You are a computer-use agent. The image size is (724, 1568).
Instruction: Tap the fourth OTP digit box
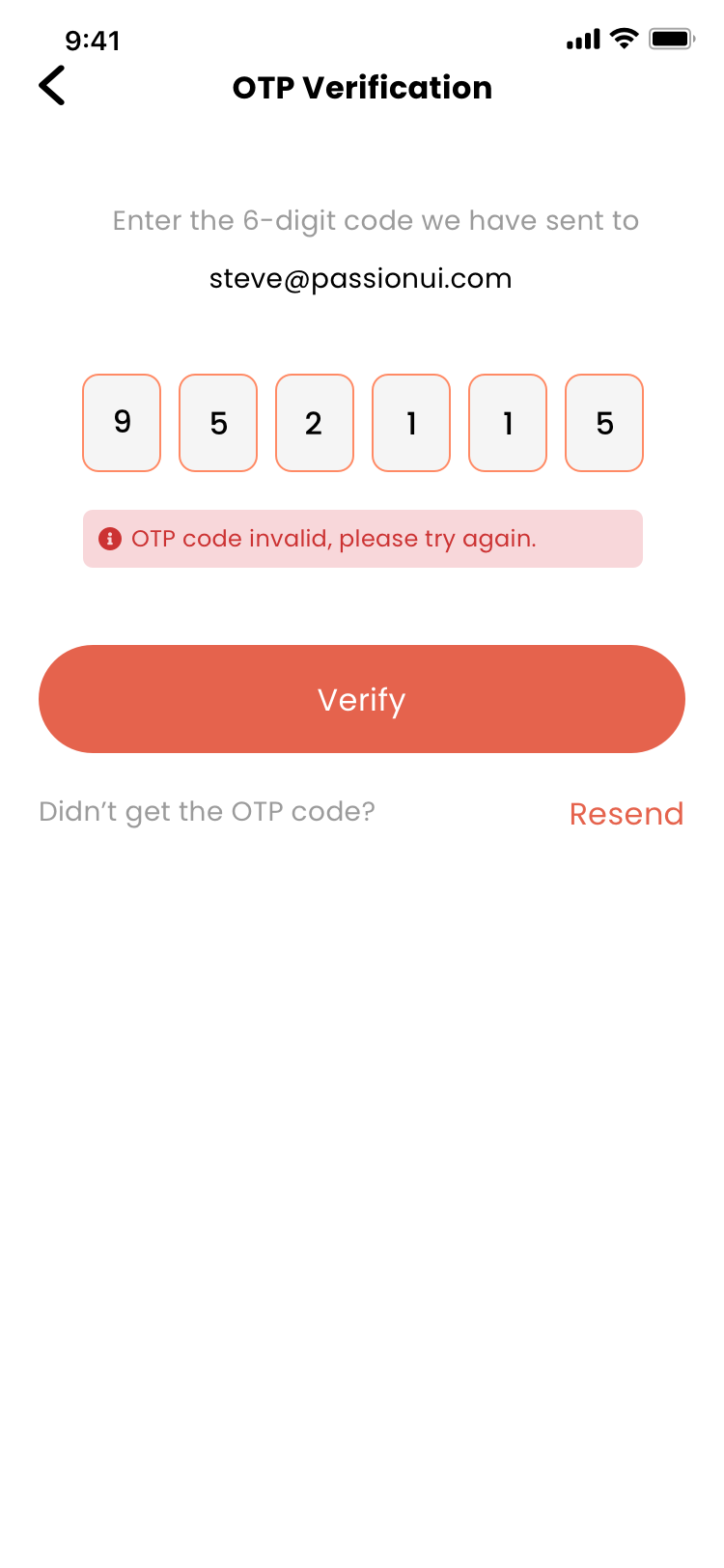pyautogui.click(x=411, y=423)
